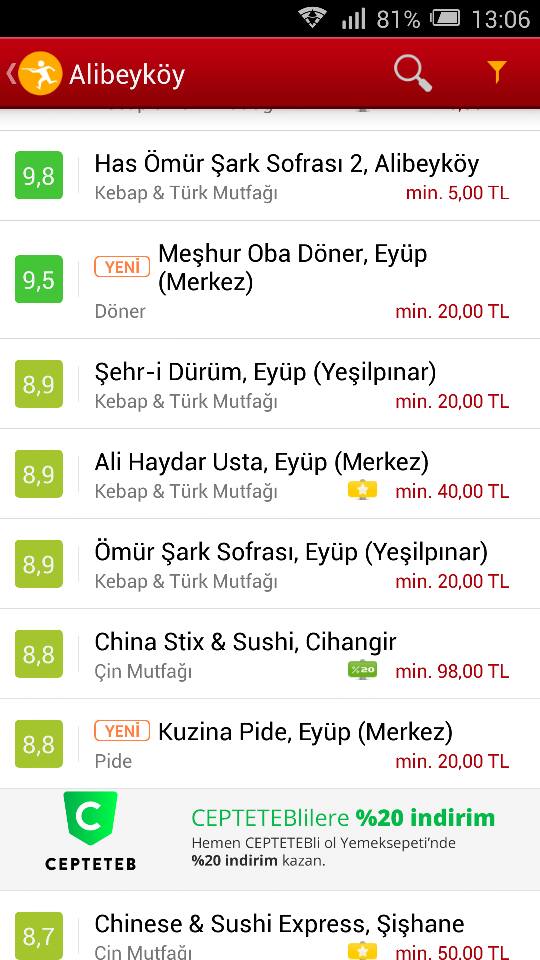Open Ömür Şark Sofrası, Eyüp (Yeşilpınar)

click(x=270, y=564)
